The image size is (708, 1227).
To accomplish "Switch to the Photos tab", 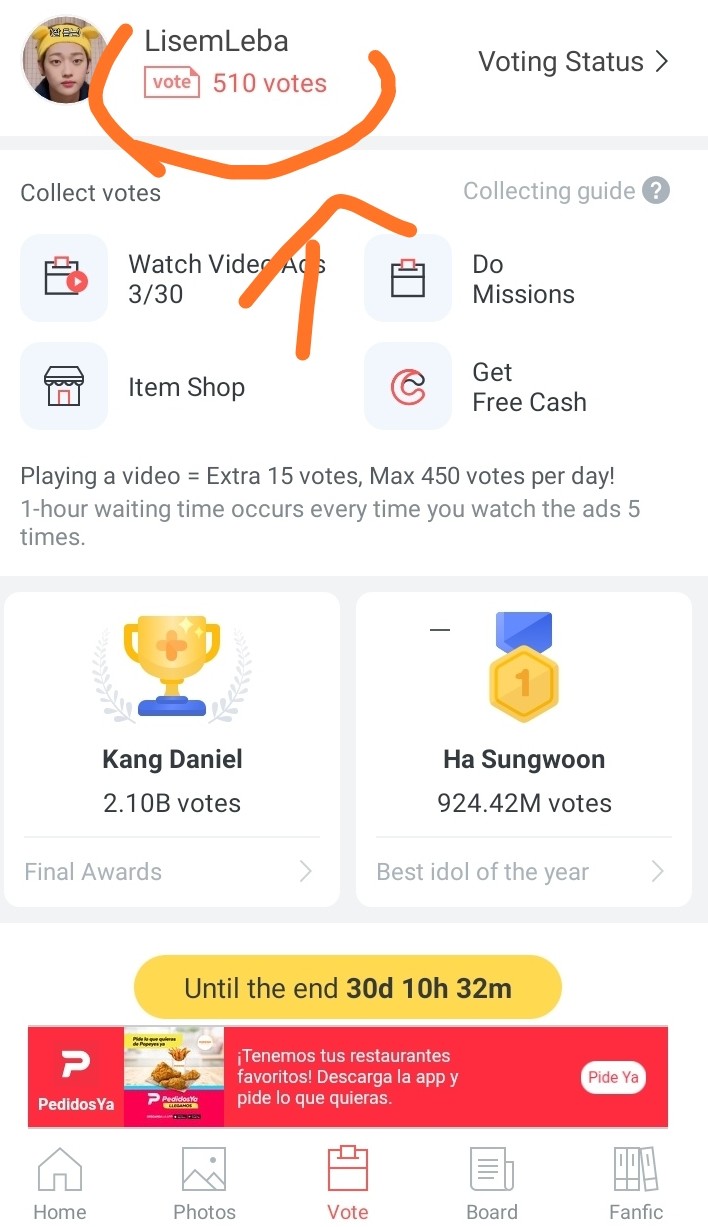I will tap(204, 1185).
